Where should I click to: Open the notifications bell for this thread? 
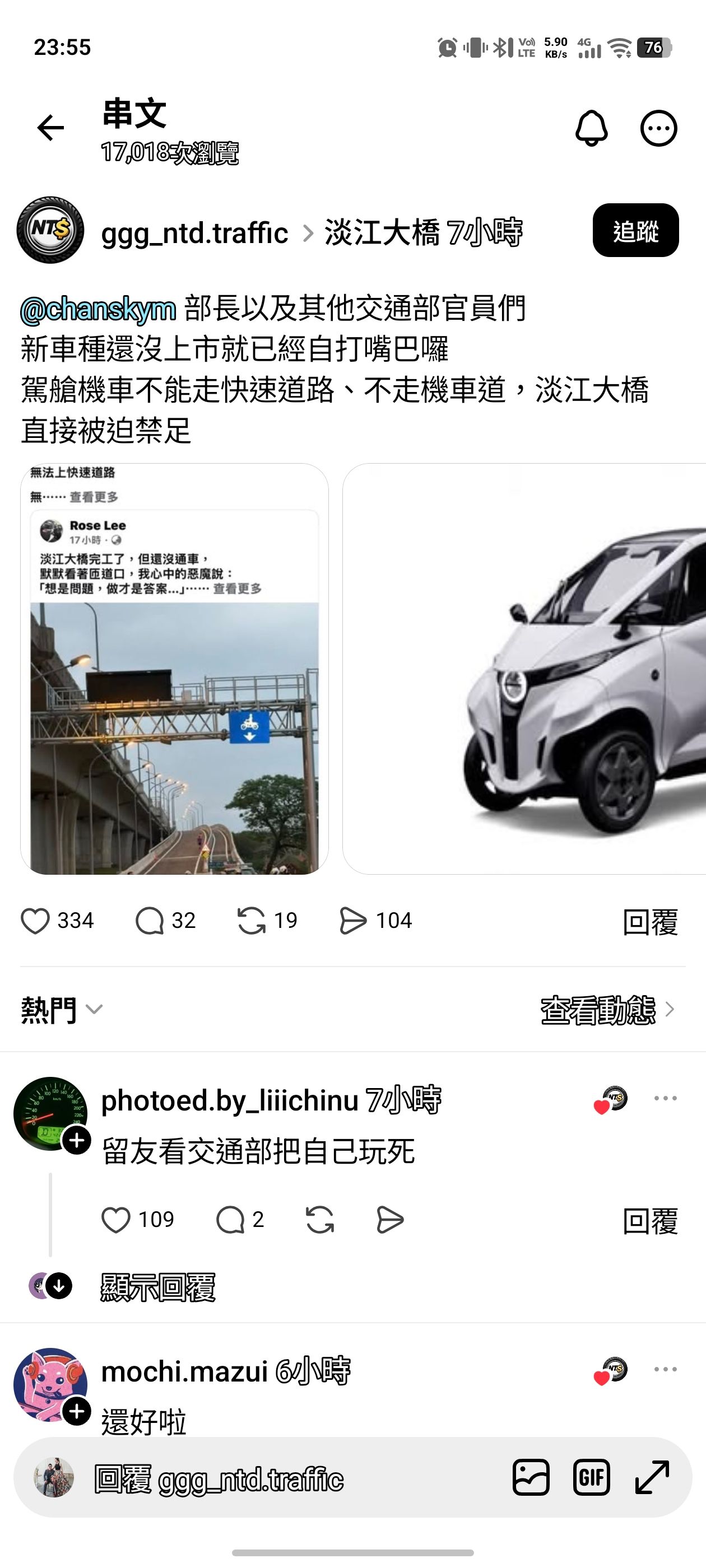click(592, 128)
